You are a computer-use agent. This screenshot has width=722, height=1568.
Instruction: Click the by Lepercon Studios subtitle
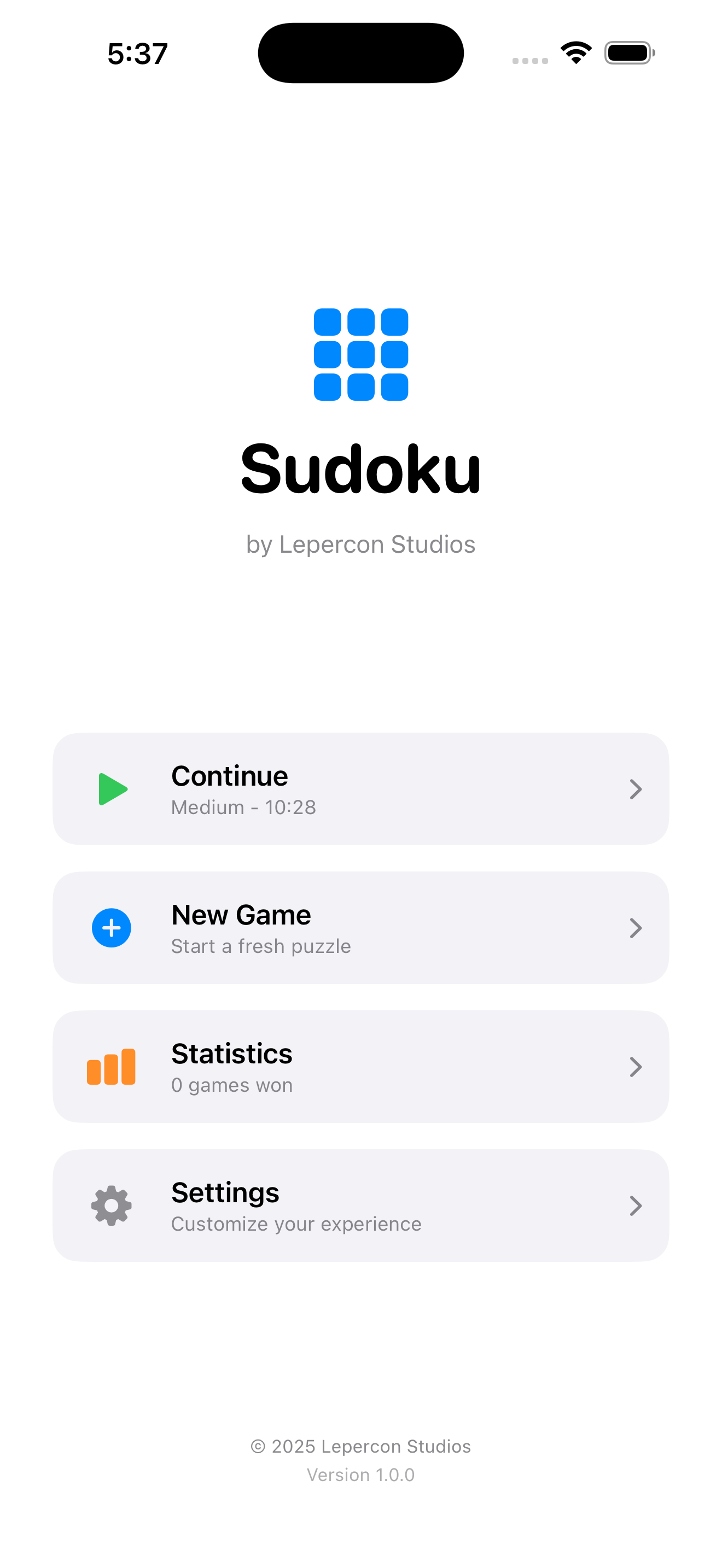pos(360,545)
